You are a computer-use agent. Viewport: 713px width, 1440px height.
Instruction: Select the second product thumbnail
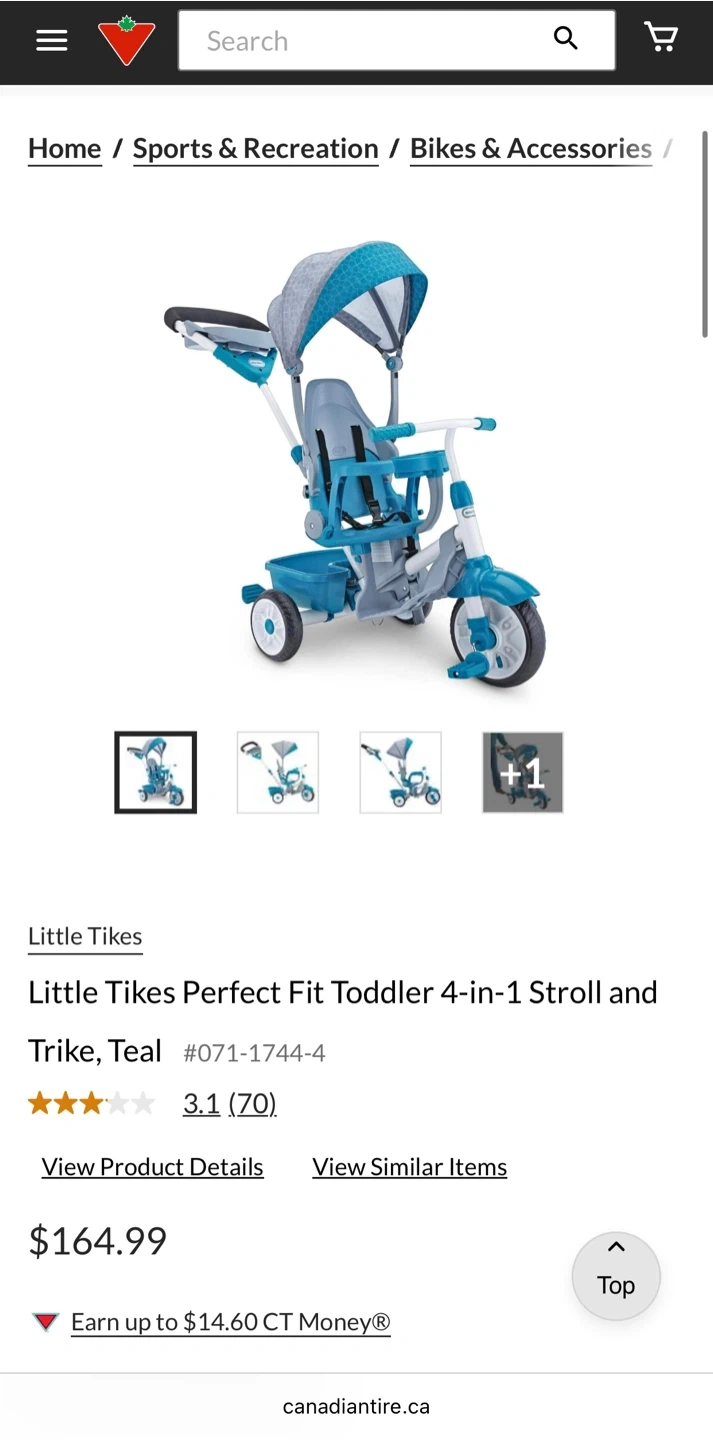(x=278, y=772)
